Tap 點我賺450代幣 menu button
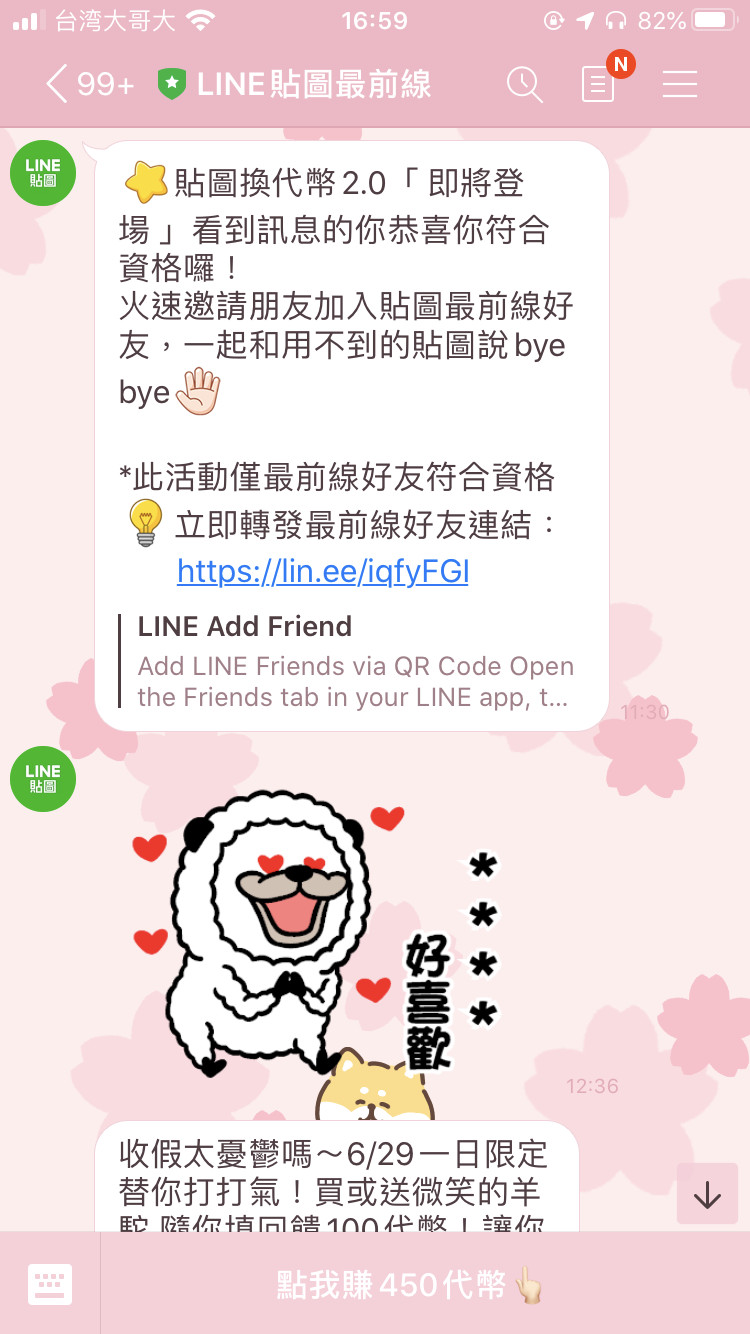Viewport: 750px width, 1334px height. (x=410, y=1285)
